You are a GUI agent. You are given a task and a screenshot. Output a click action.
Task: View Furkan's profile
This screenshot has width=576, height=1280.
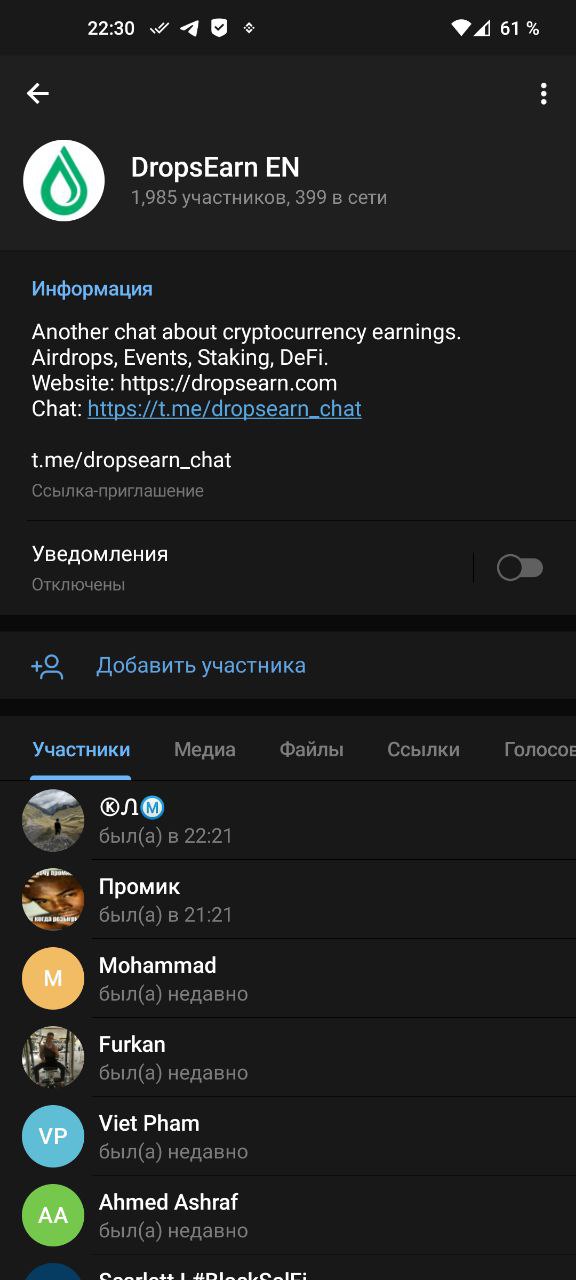coord(288,1058)
